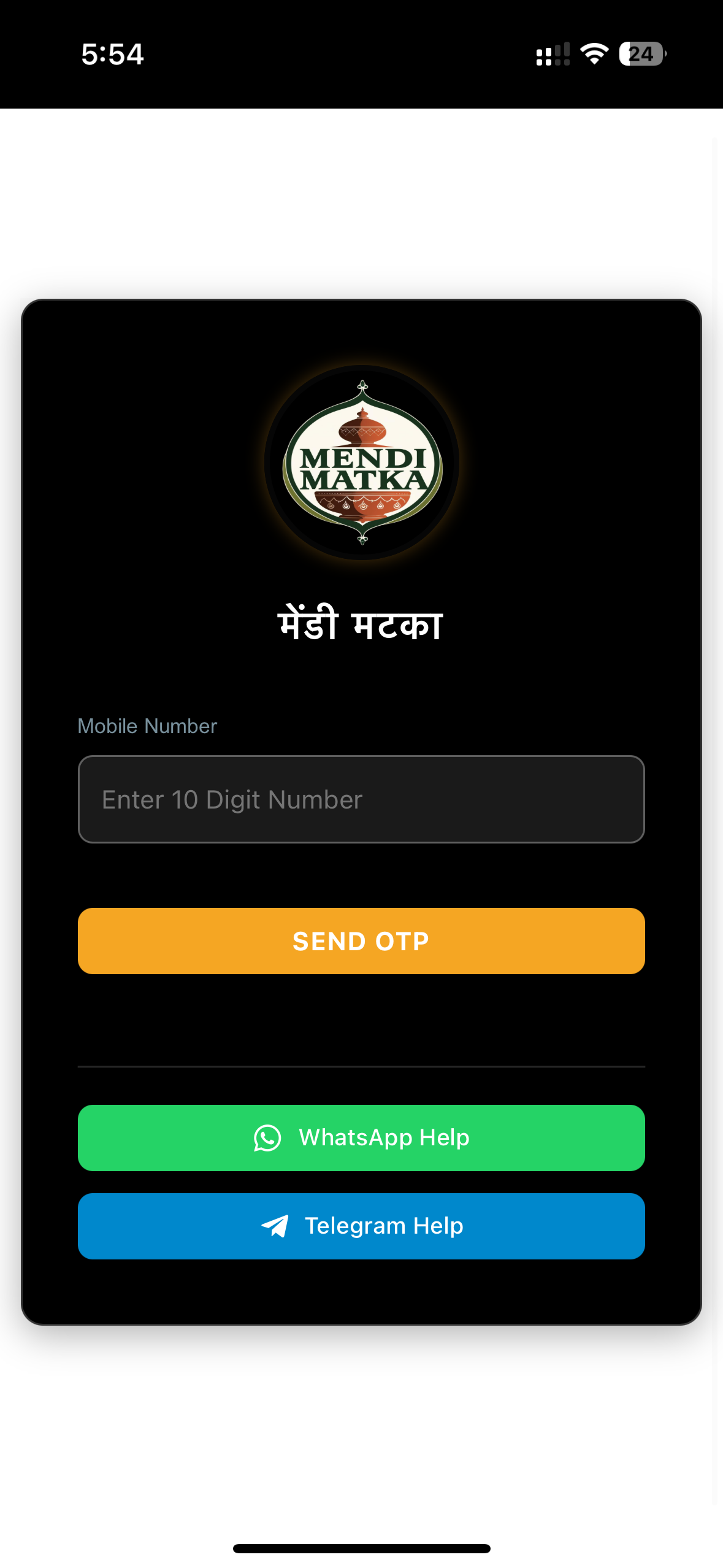Tap the SEND OTP button
The height and width of the screenshot is (1568, 723).
pyautogui.click(x=361, y=941)
